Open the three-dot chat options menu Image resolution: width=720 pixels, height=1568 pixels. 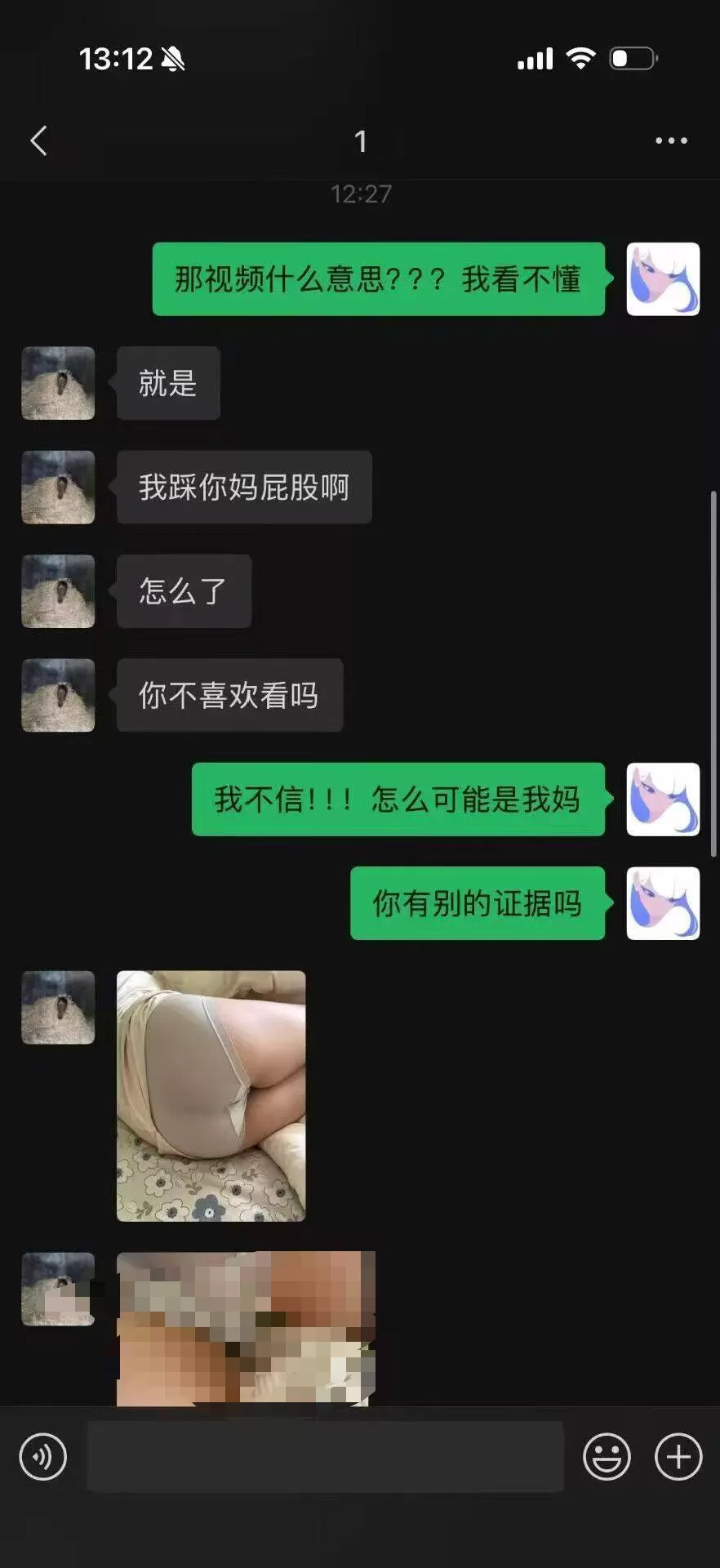[x=671, y=140]
